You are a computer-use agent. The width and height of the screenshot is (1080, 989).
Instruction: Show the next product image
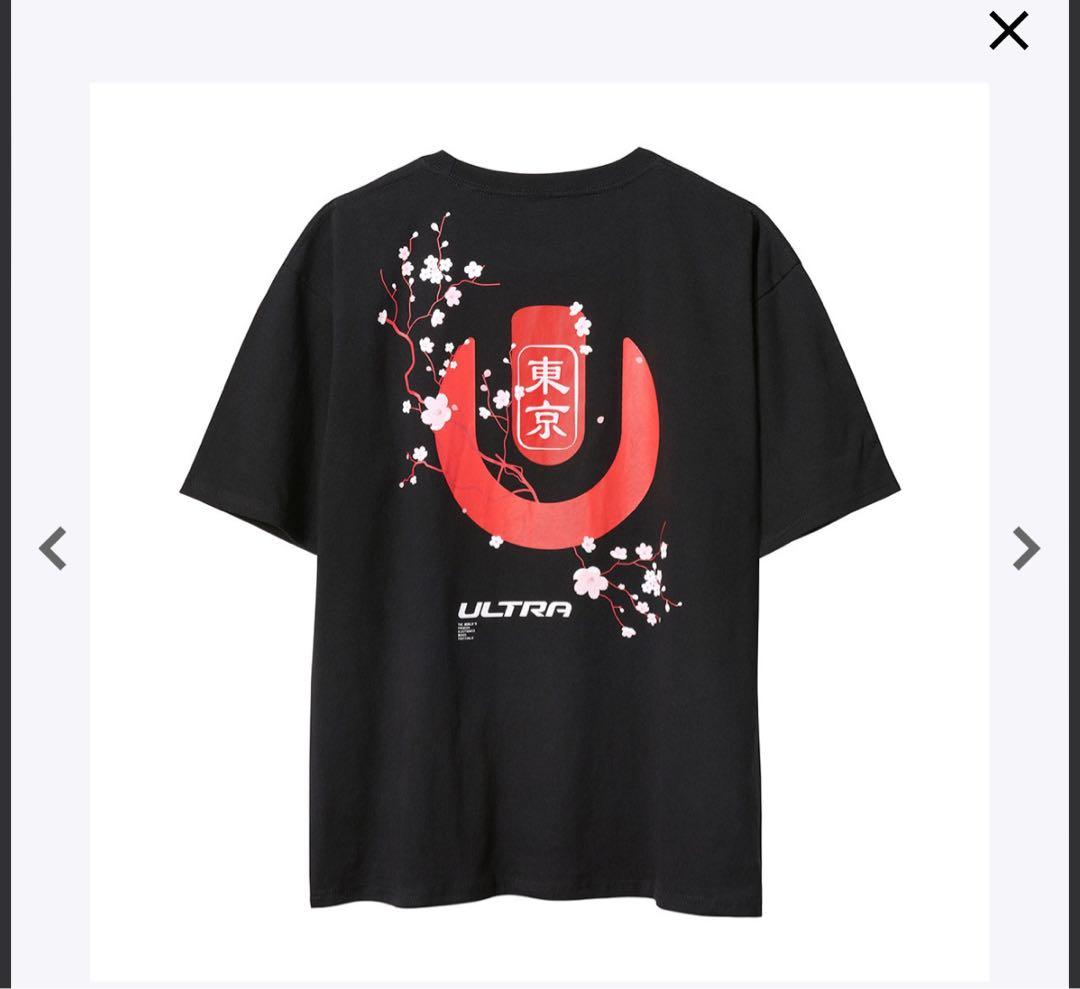(1026, 548)
